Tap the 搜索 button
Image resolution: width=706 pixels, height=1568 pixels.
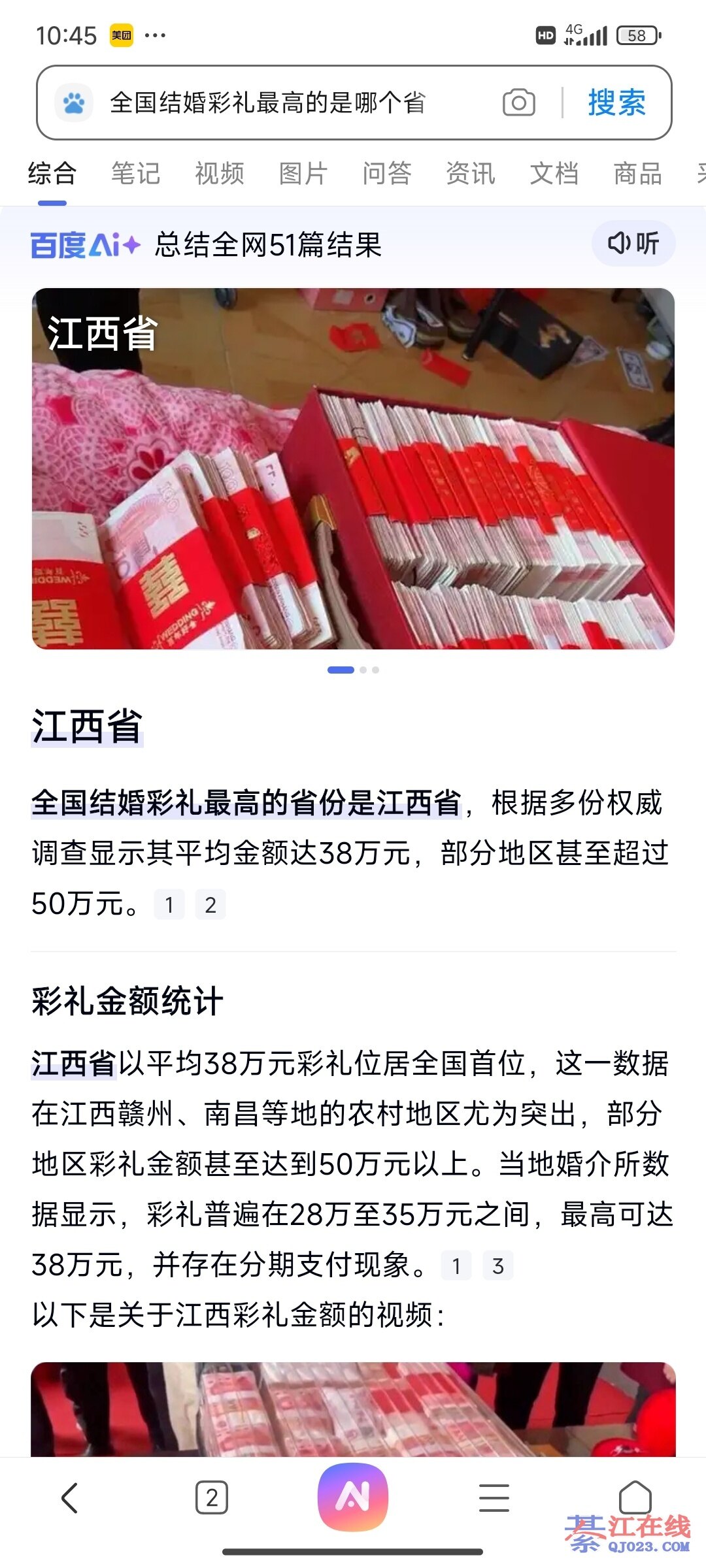[616, 103]
